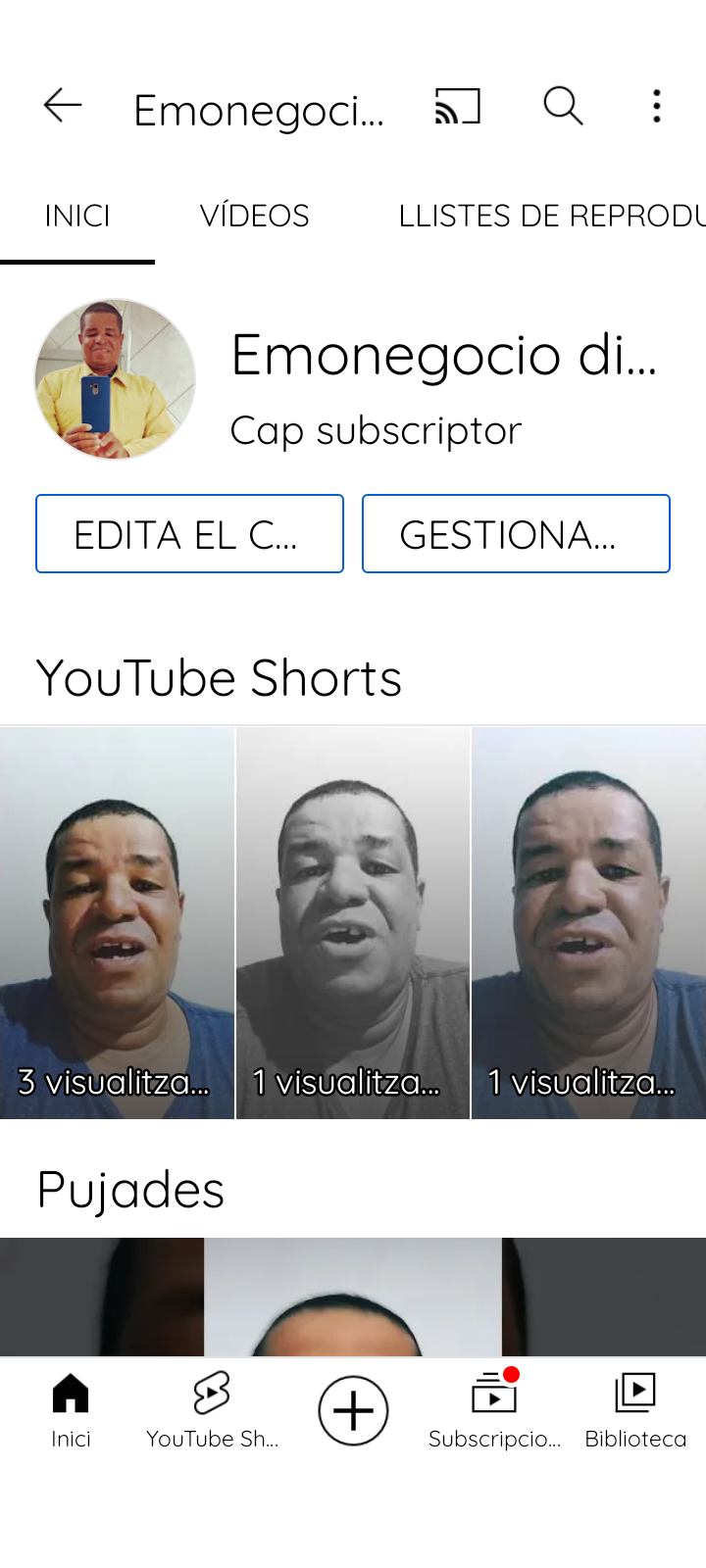Tap the EDITA EL C... button
The height and width of the screenshot is (1568, 706).
point(189,534)
